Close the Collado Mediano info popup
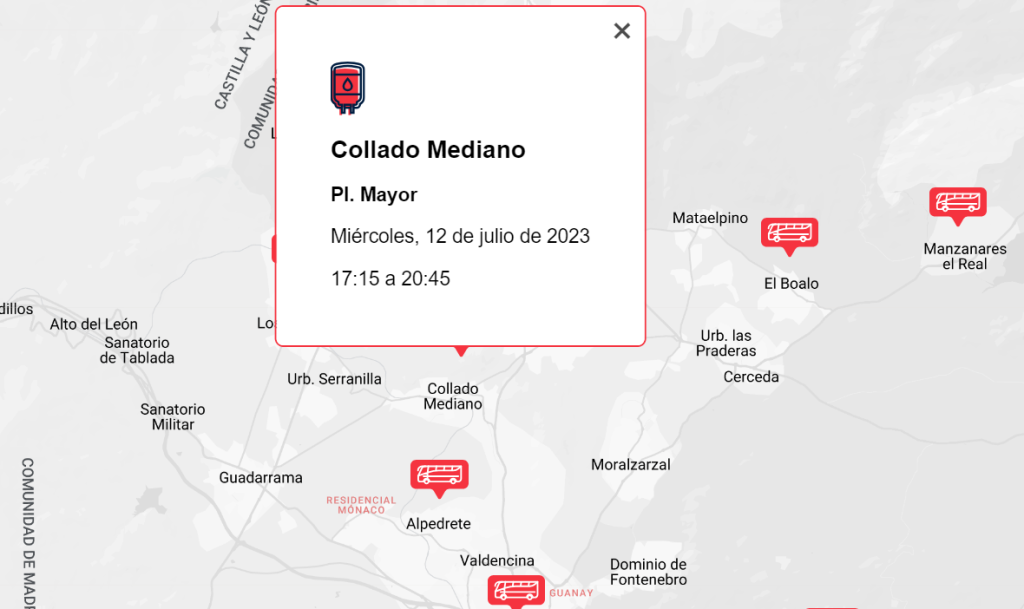This screenshot has width=1024, height=609. pos(622,31)
